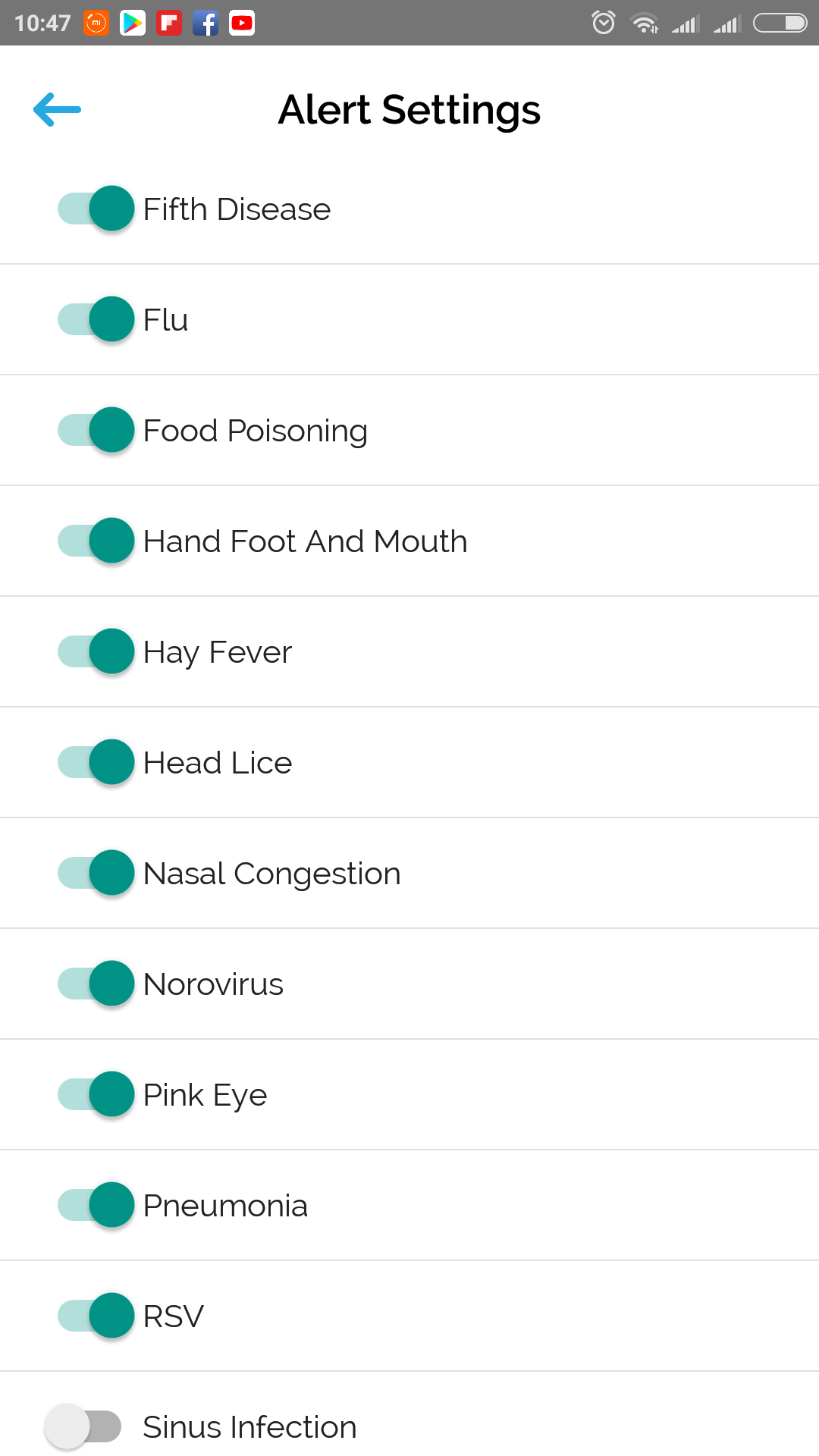
Task: Disable the Flu alert switch
Action: click(96, 319)
